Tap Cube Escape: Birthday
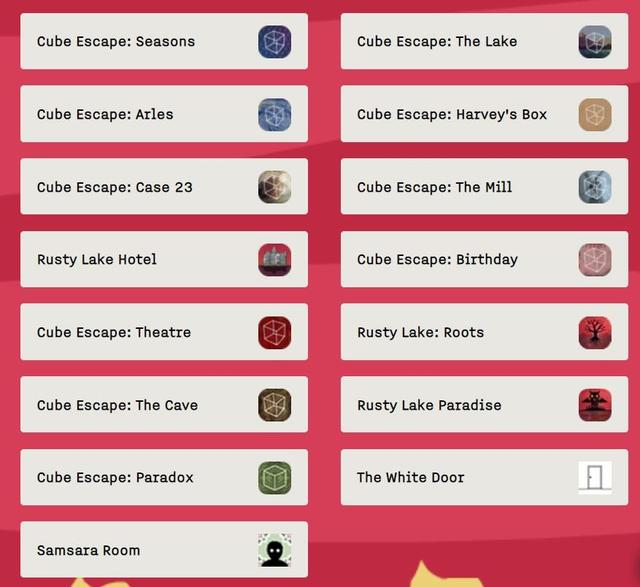This screenshot has width=640, height=587. [484, 259]
